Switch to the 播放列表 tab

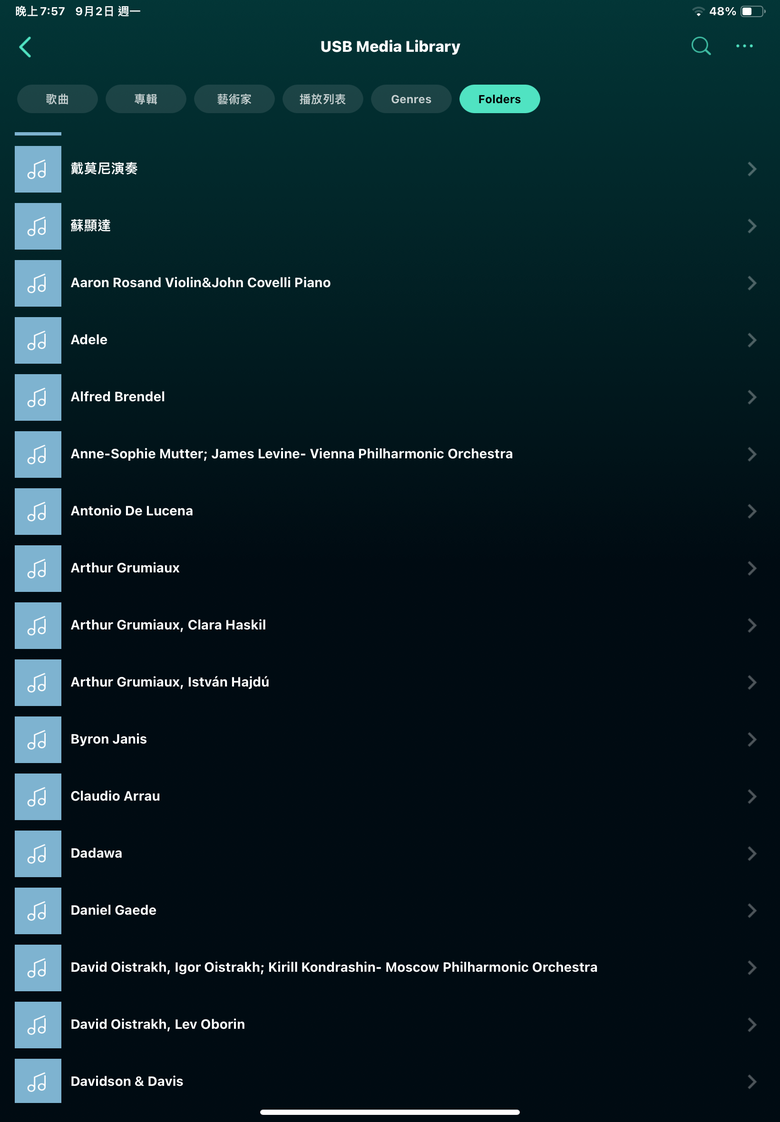click(322, 99)
